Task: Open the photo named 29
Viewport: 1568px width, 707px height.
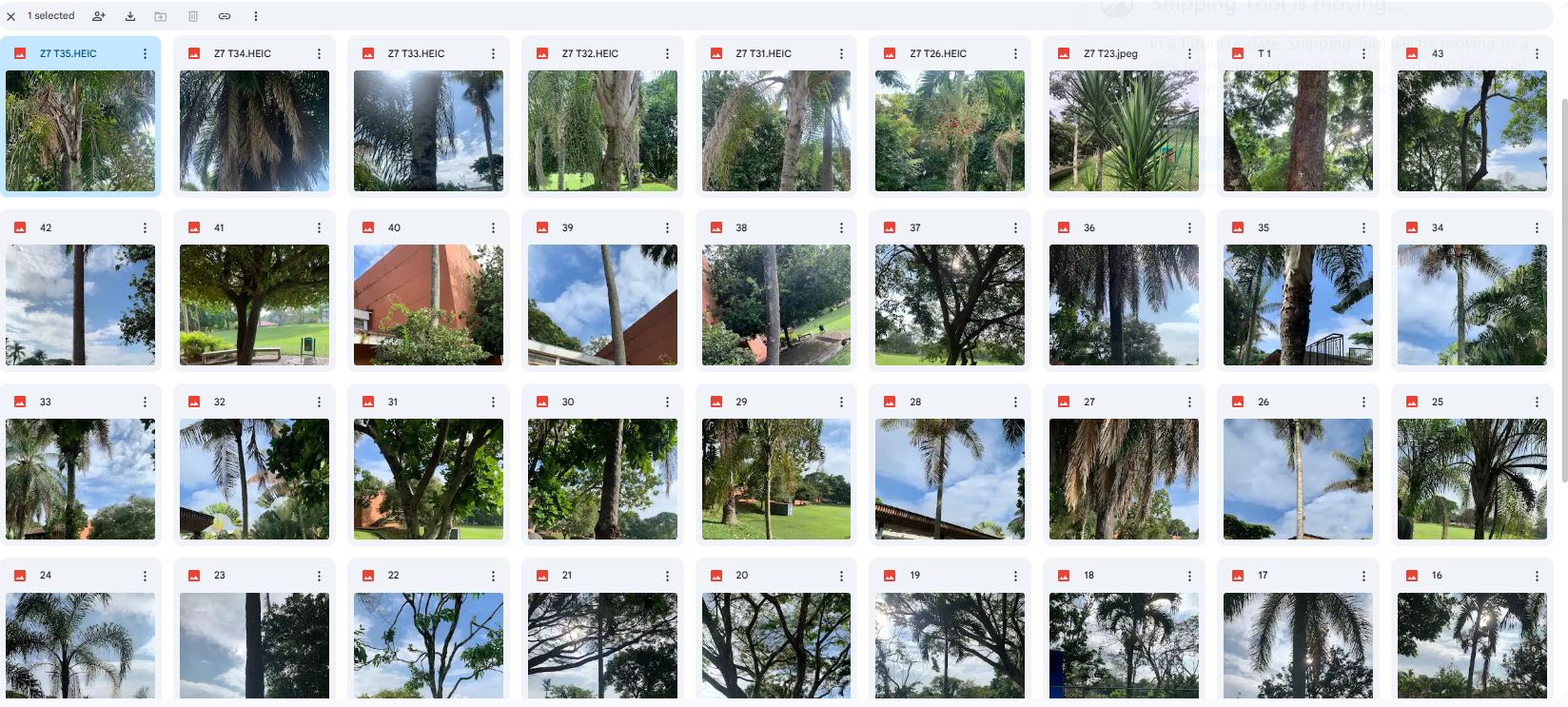Action: coord(776,479)
